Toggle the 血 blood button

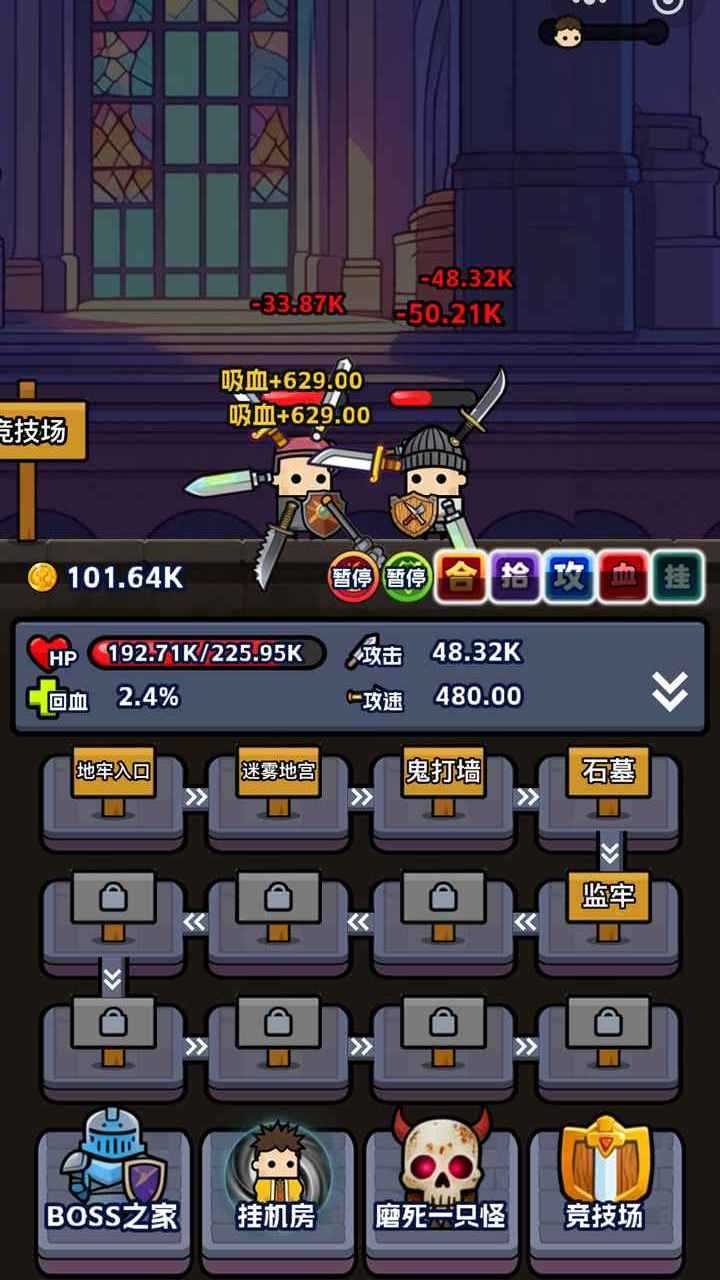click(x=623, y=578)
